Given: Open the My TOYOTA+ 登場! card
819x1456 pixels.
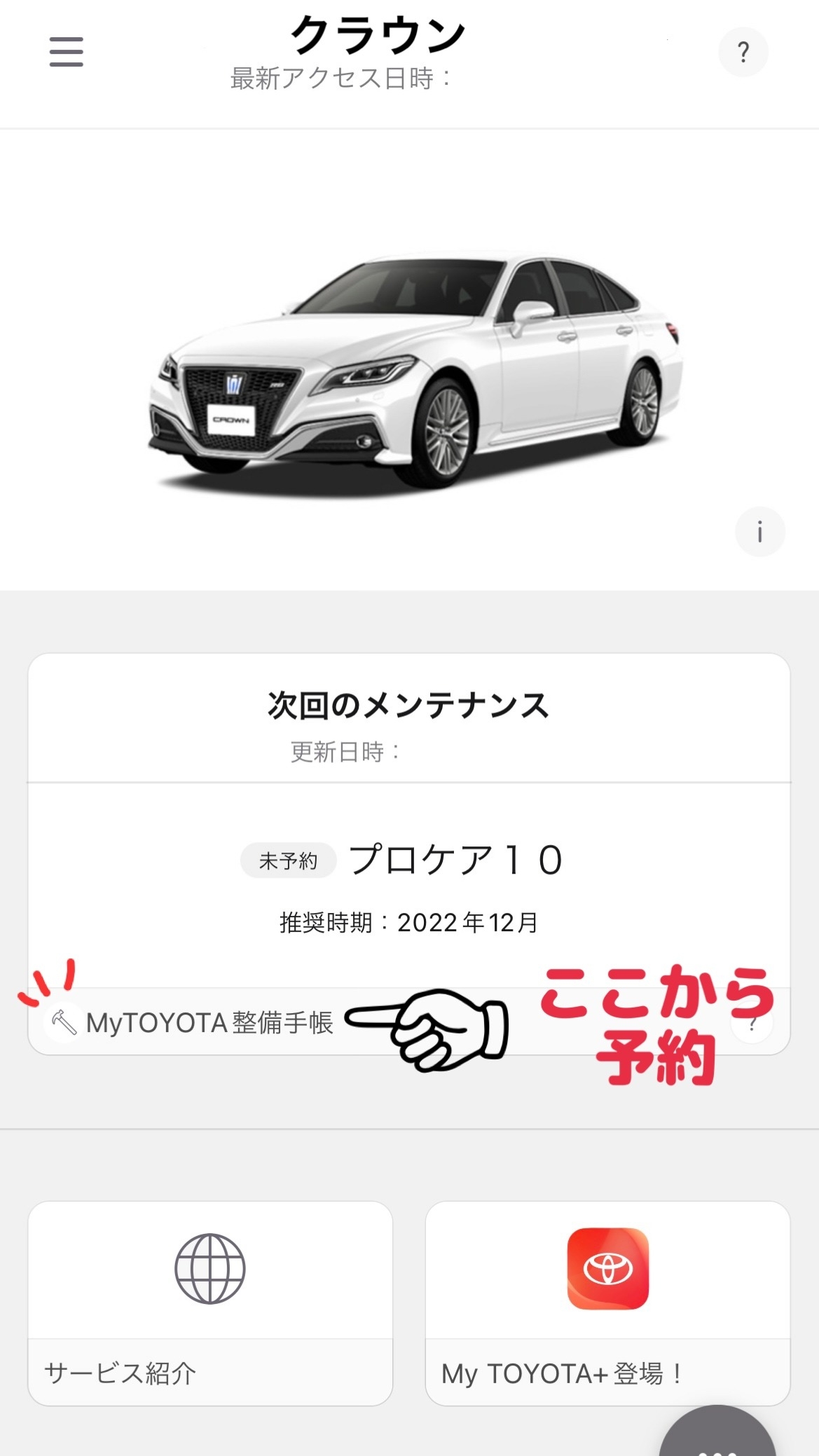Looking at the screenshot, I should click(607, 1303).
